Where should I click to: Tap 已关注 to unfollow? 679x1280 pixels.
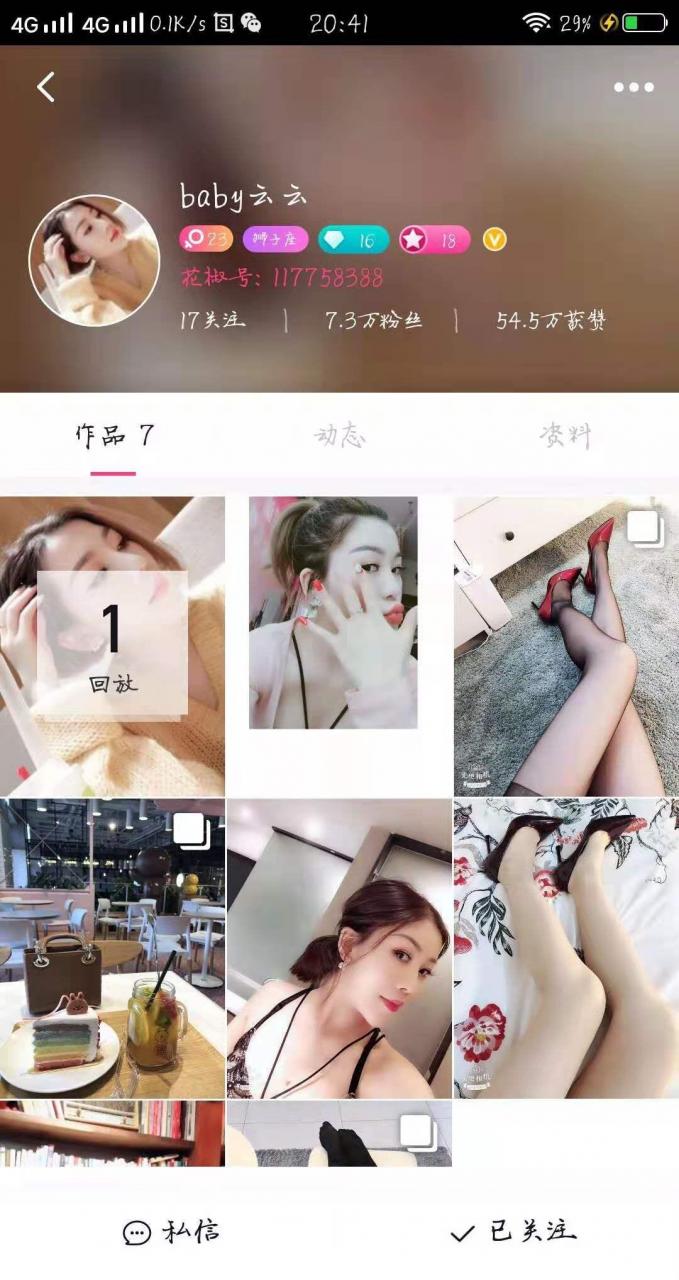(x=513, y=1232)
